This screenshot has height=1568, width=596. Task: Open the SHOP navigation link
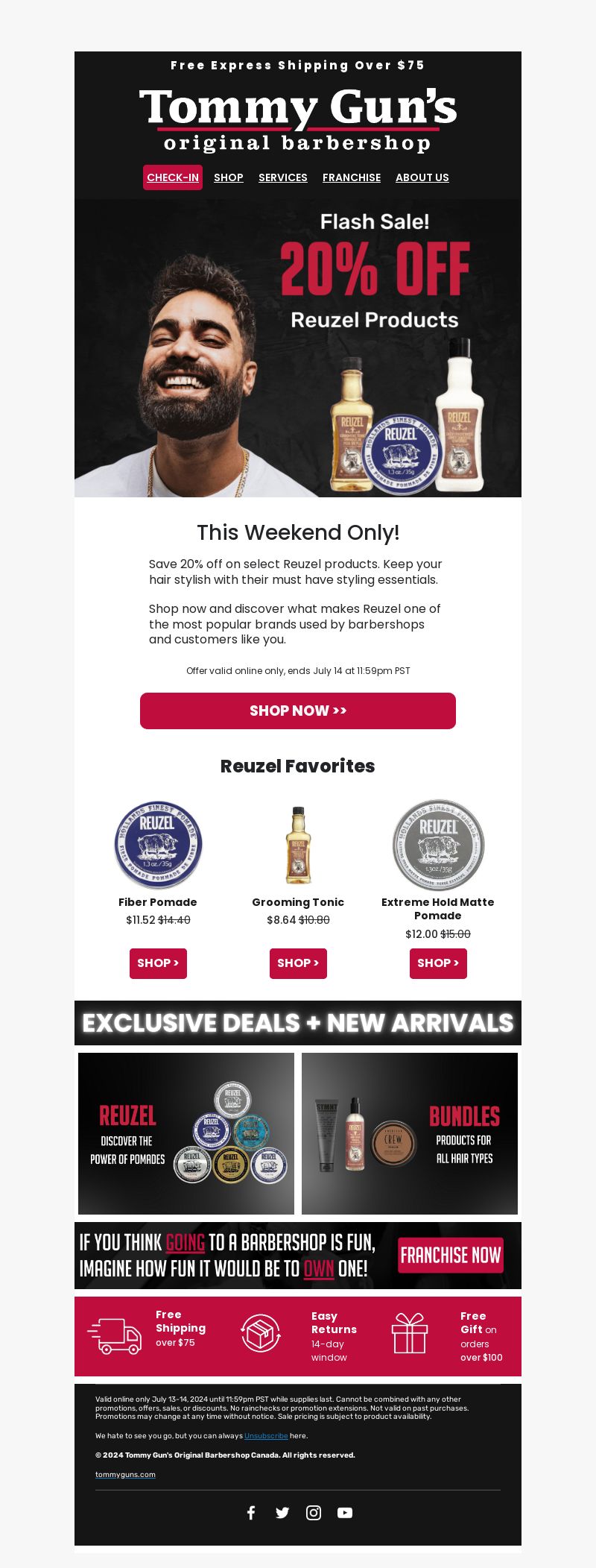point(229,177)
